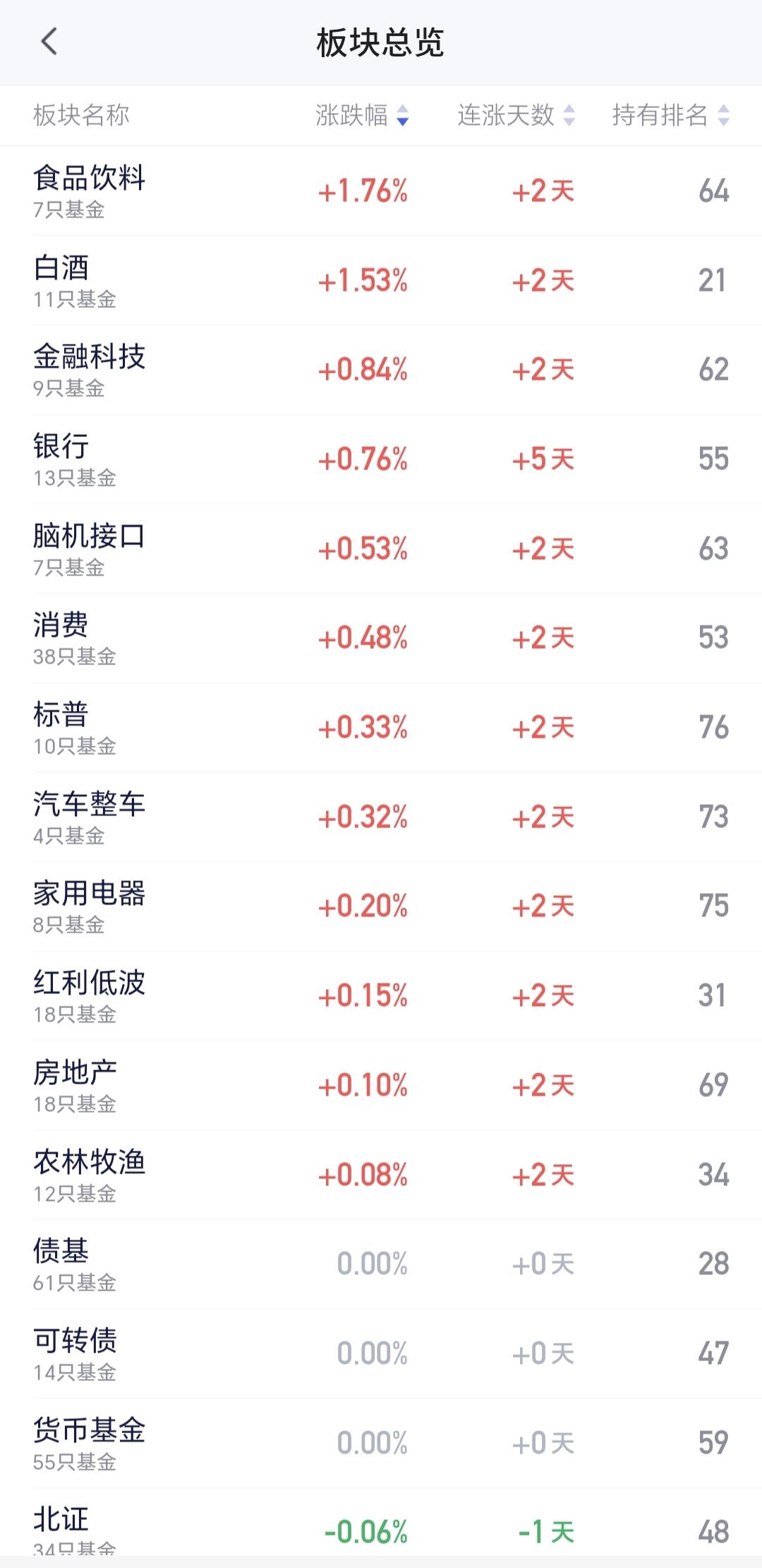
Task: Select the 银行 sector
Action: (381, 460)
